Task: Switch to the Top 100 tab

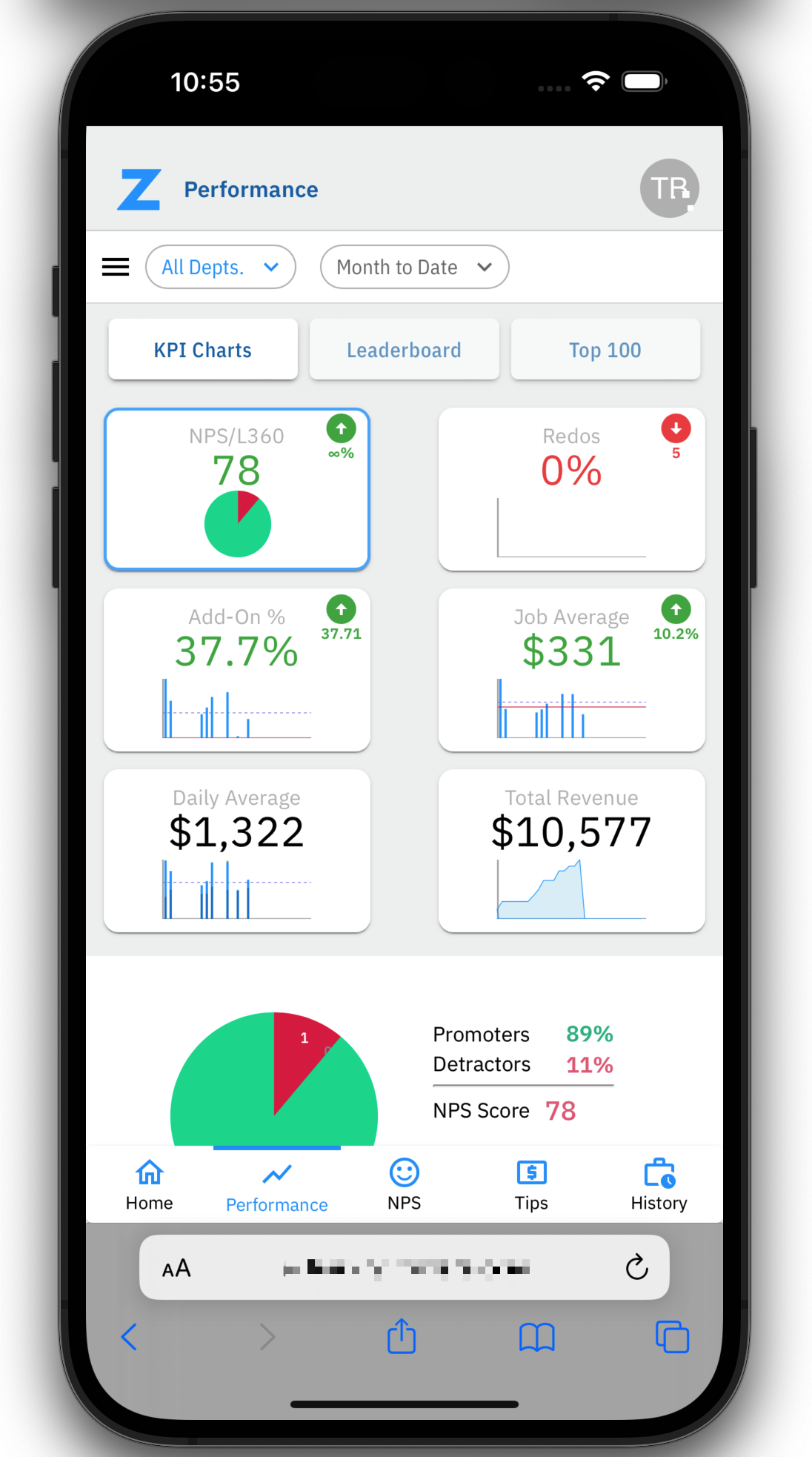Action: tap(605, 350)
